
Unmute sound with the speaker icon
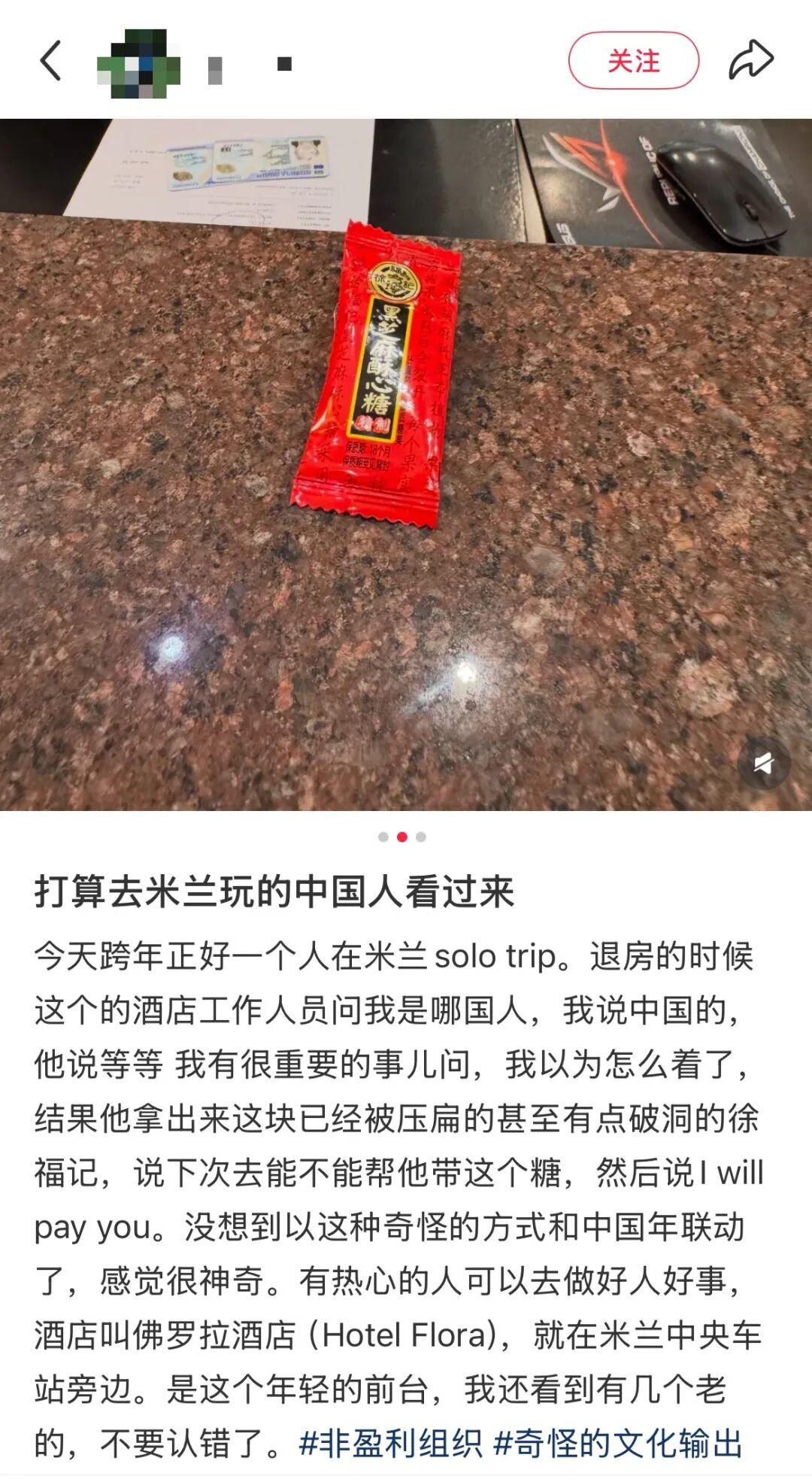[763, 764]
